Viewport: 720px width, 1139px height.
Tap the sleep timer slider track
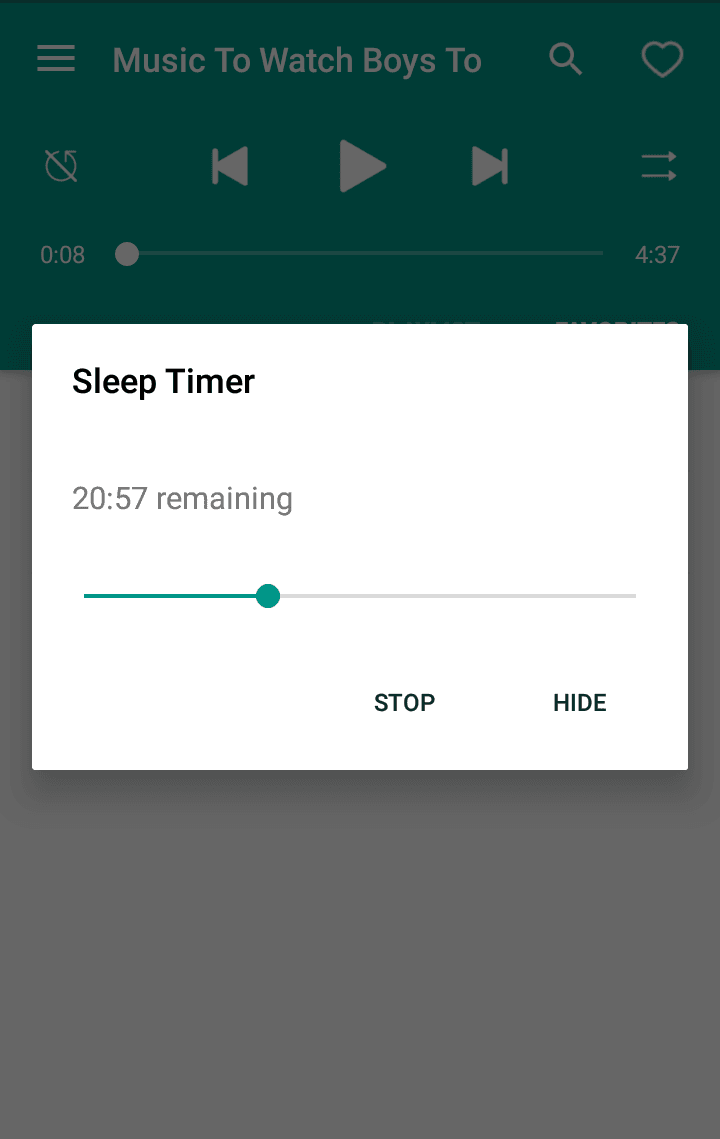click(450, 596)
